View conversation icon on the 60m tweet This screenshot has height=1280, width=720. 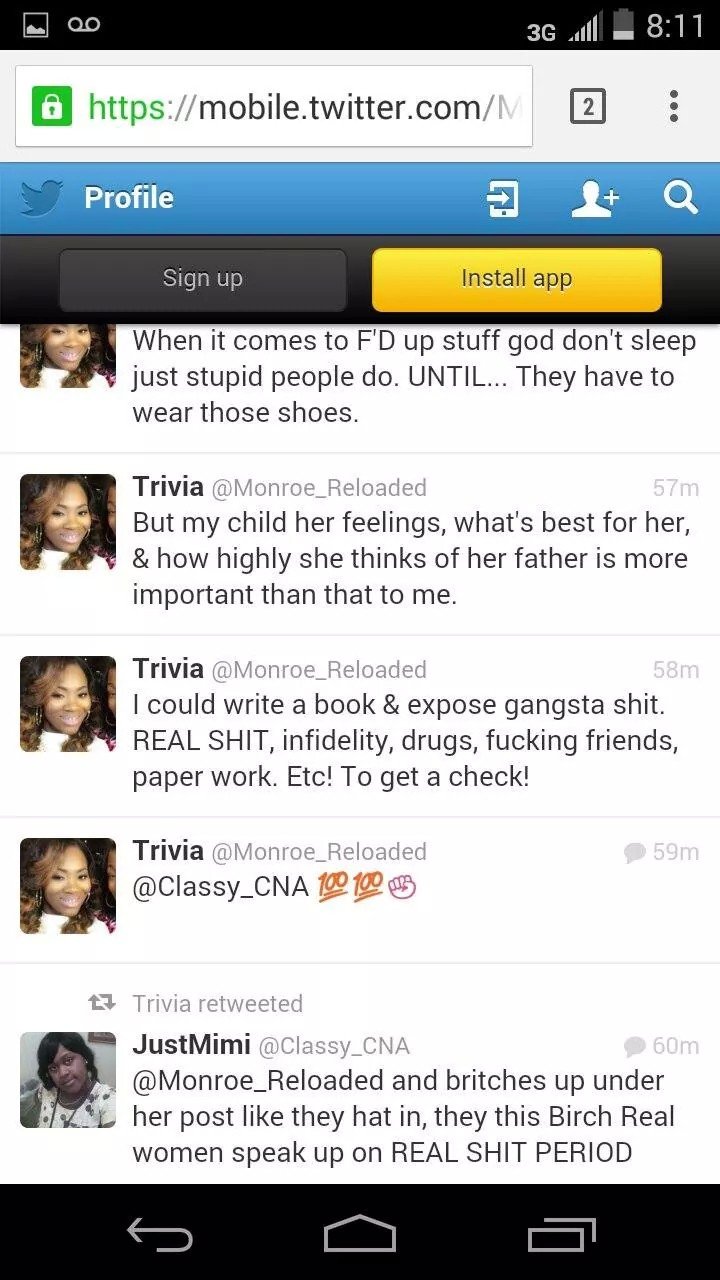(x=634, y=1046)
